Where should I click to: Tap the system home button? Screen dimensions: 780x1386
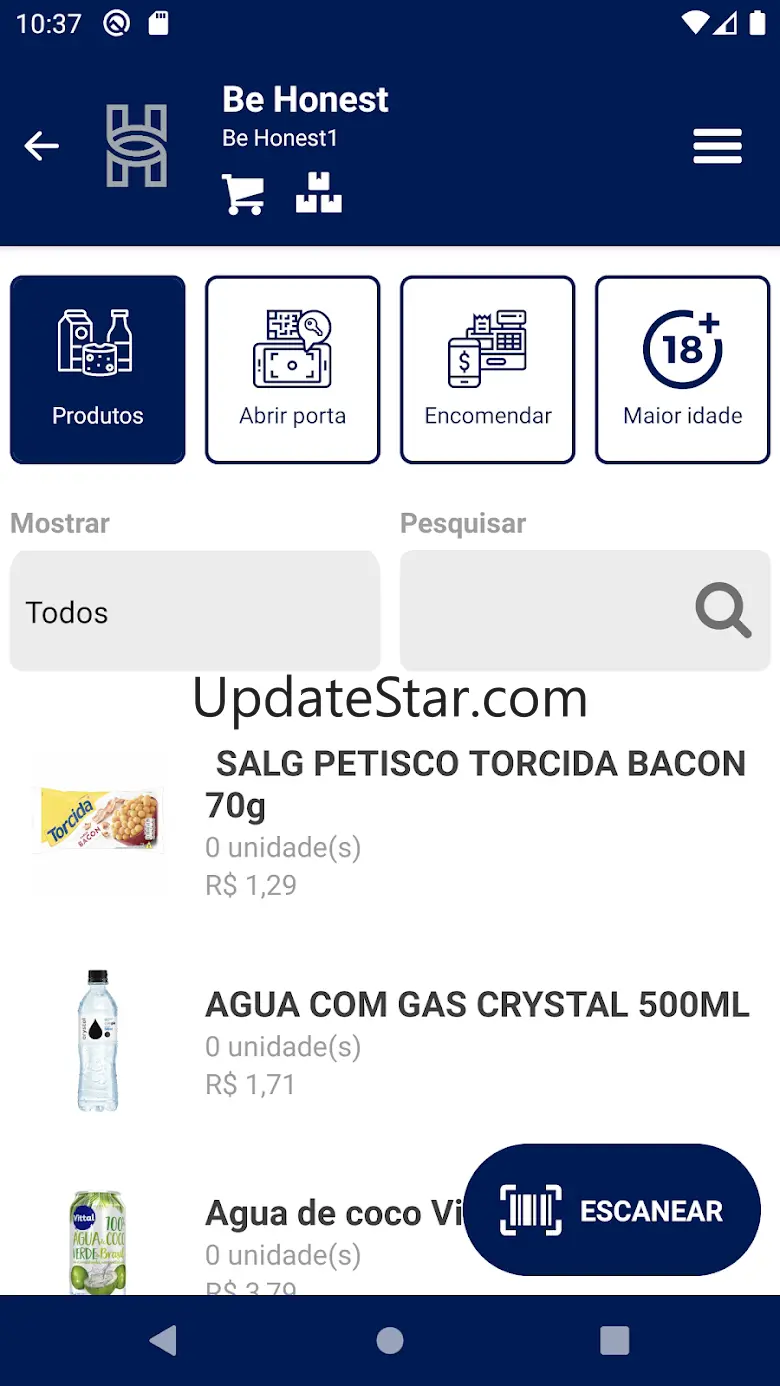(x=390, y=1341)
